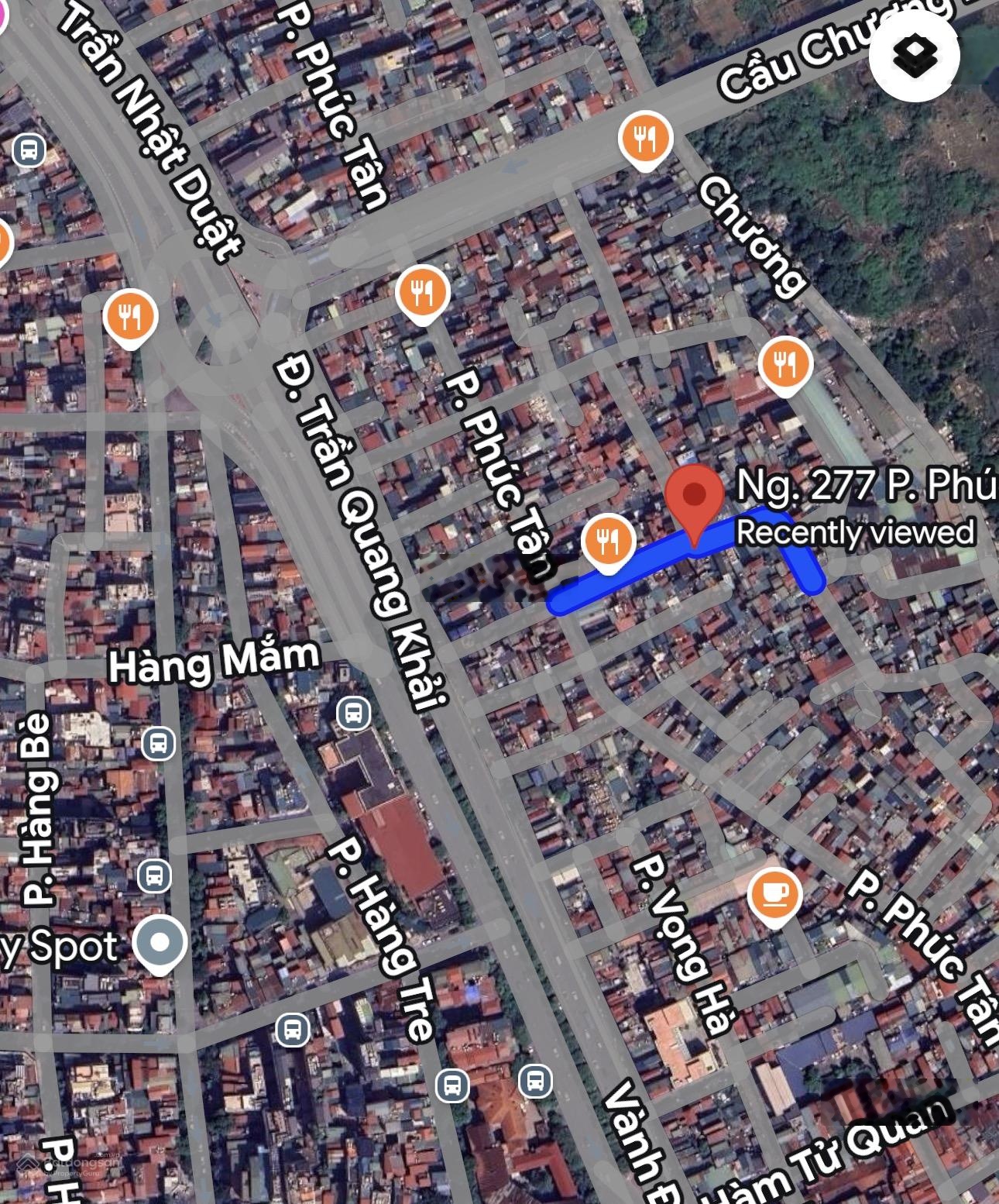Open the restaurant marker on the blue highlighted alley
The image size is (999, 1204).
point(609,541)
